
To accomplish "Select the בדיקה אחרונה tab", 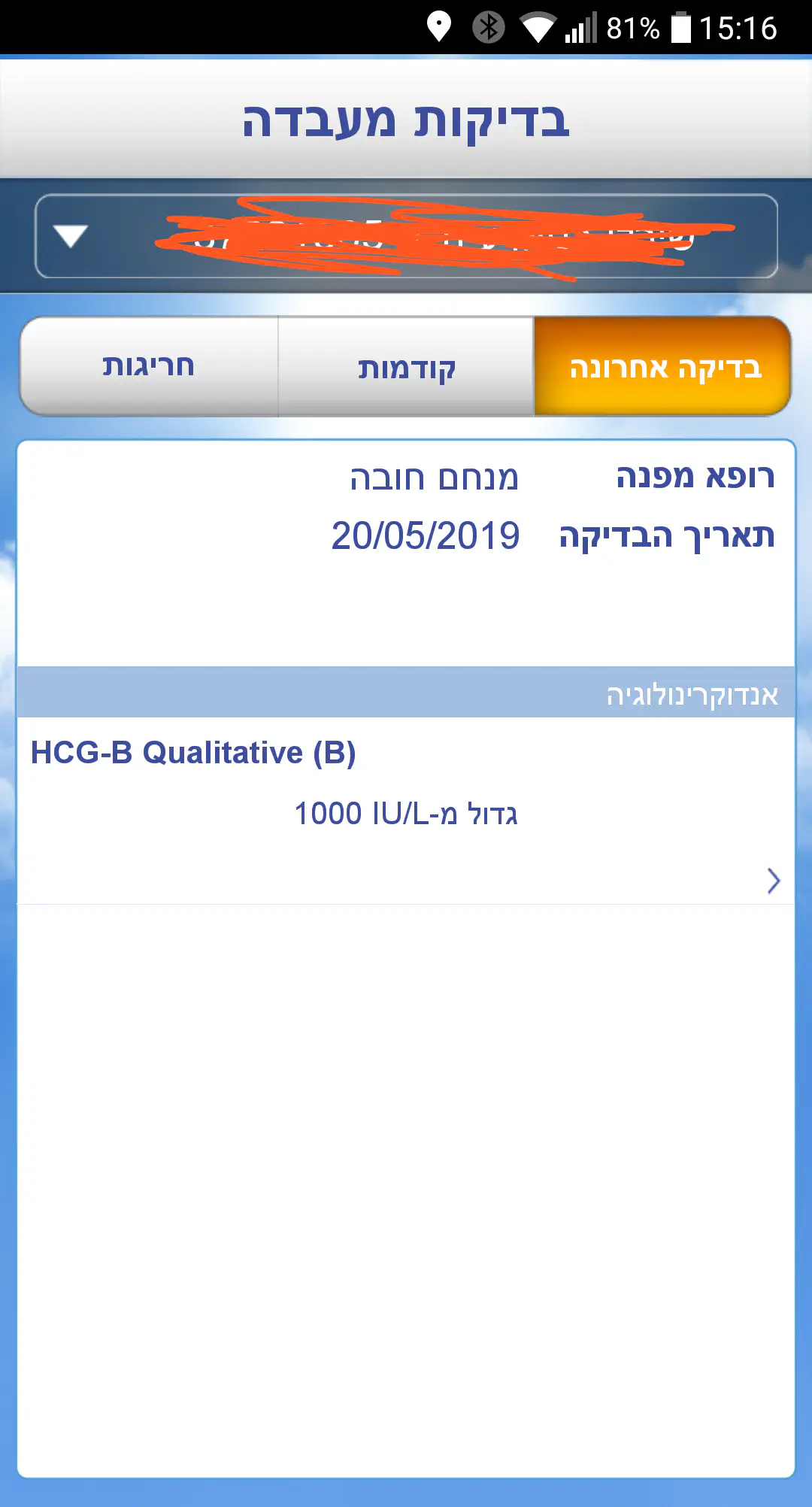I will pos(663,367).
